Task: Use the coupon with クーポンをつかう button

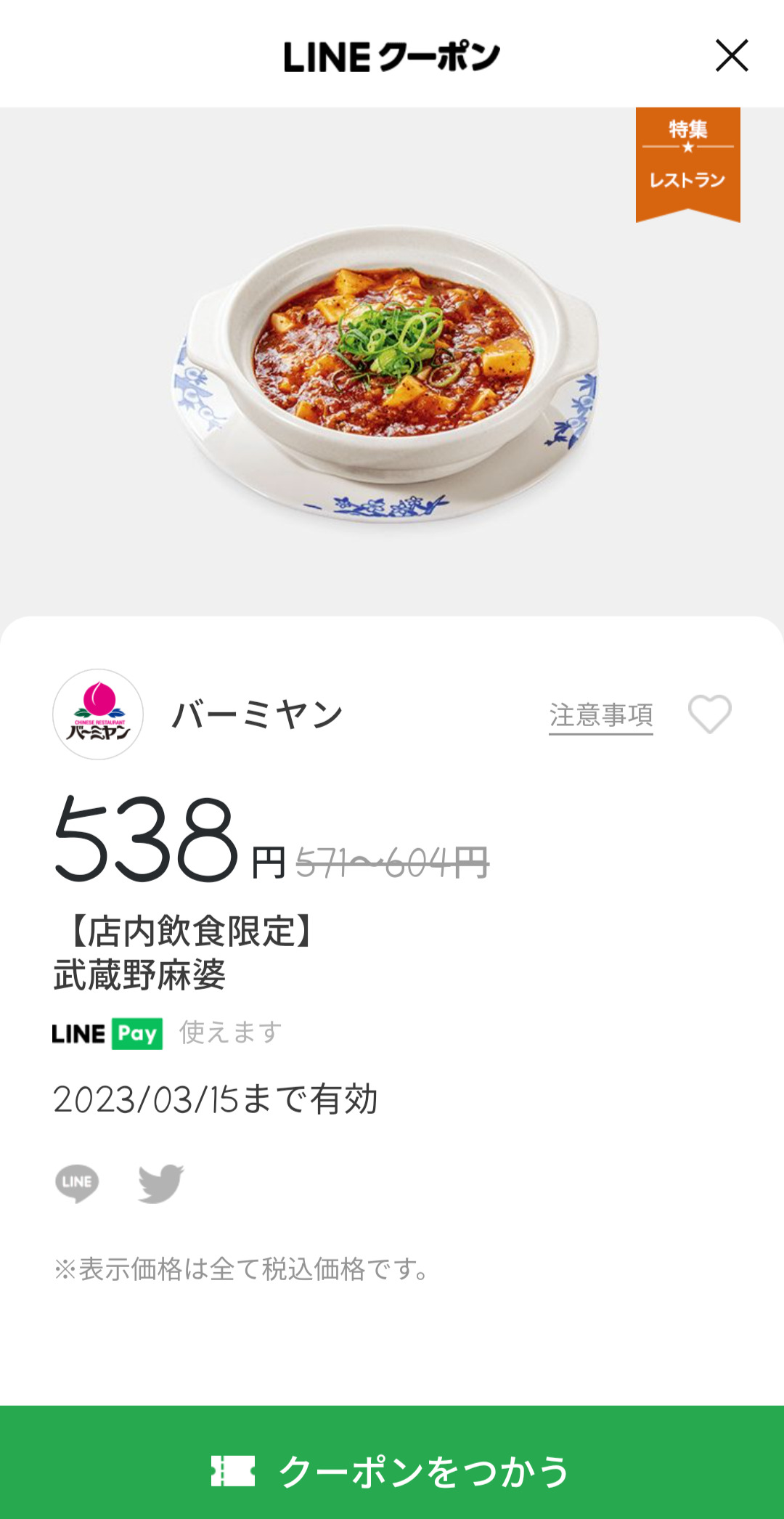Action: click(x=392, y=1471)
